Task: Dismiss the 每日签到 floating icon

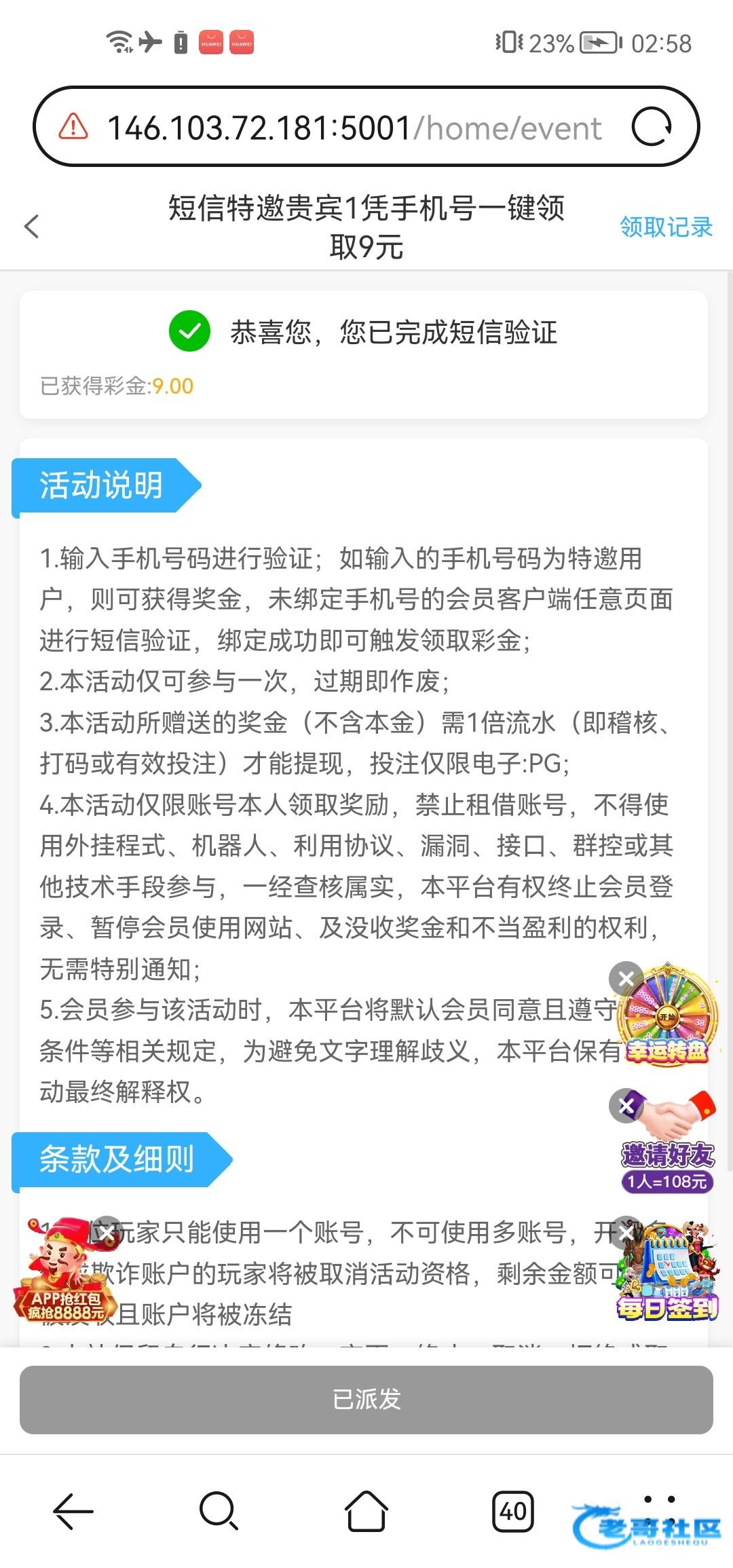Action: (626, 1232)
